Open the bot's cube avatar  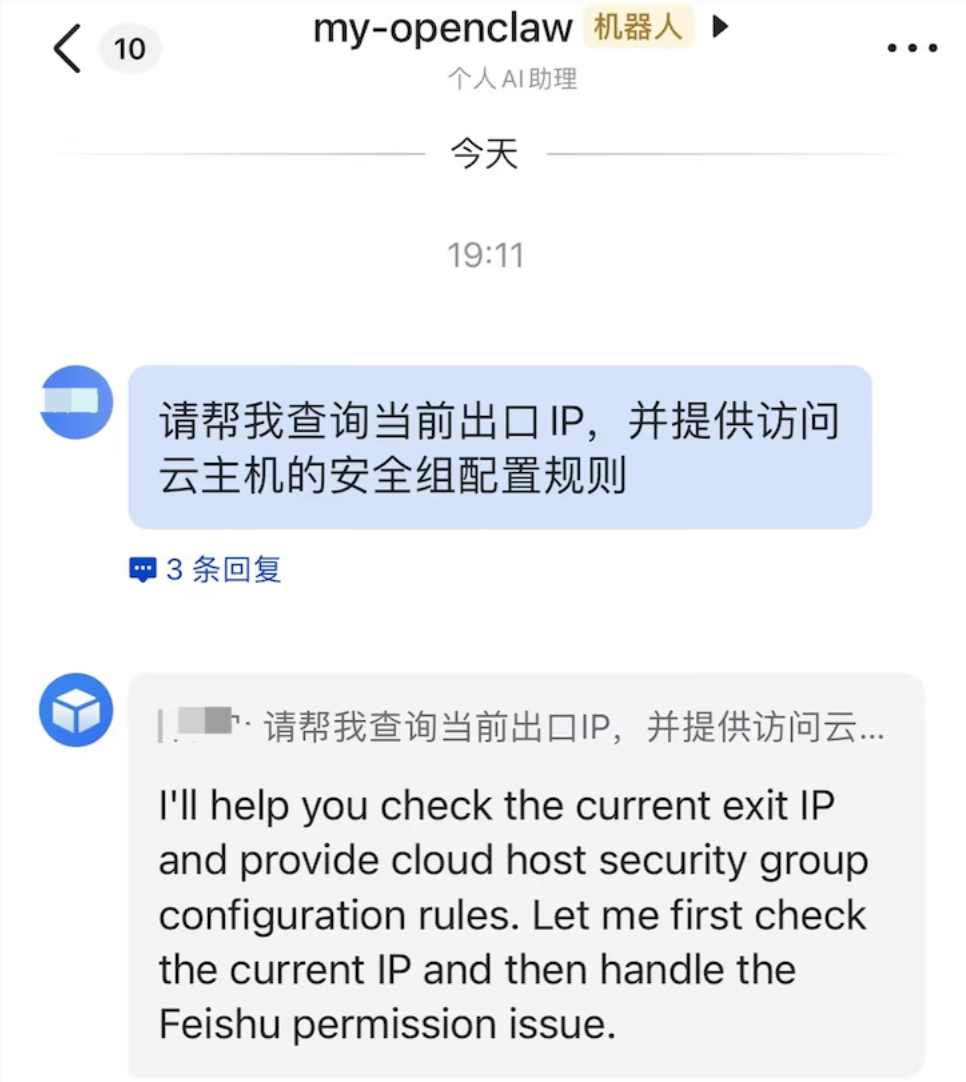pos(76,710)
